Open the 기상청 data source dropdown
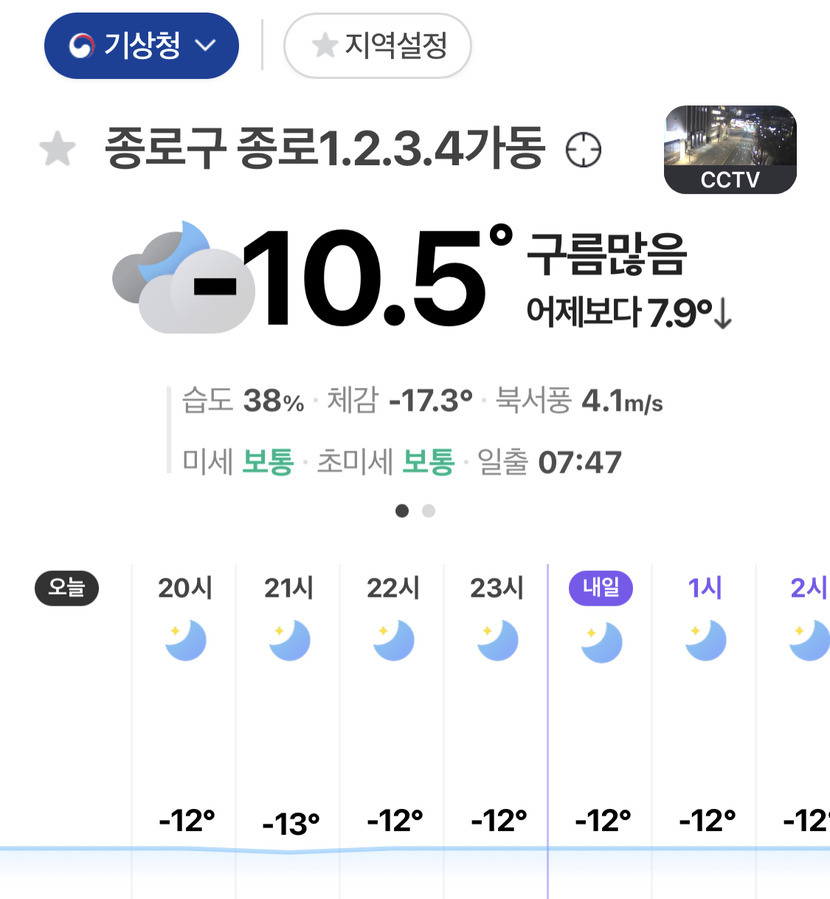Viewport: 830px width, 899px height. pos(141,45)
